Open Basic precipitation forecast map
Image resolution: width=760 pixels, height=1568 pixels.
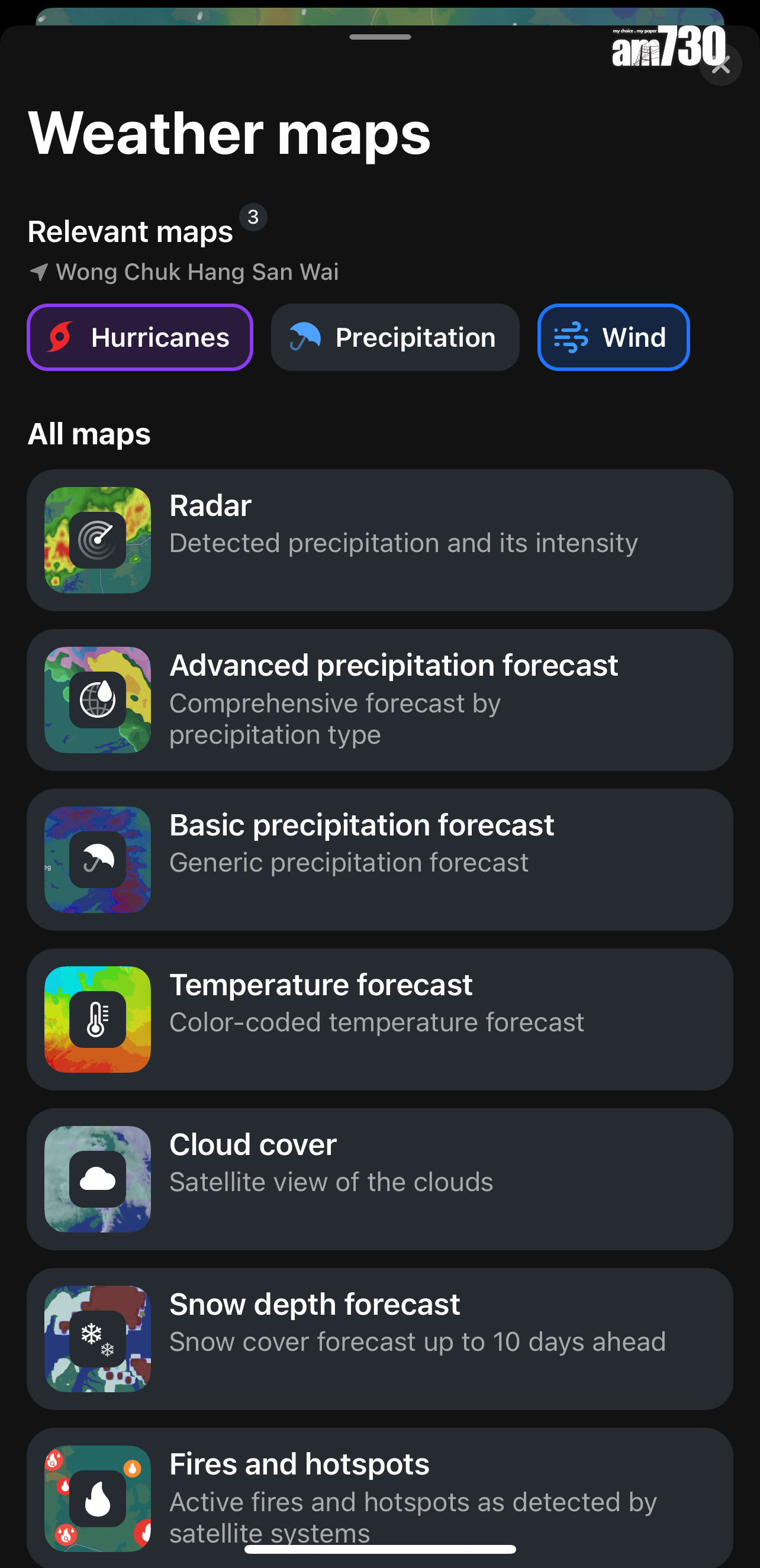(380, 860)
